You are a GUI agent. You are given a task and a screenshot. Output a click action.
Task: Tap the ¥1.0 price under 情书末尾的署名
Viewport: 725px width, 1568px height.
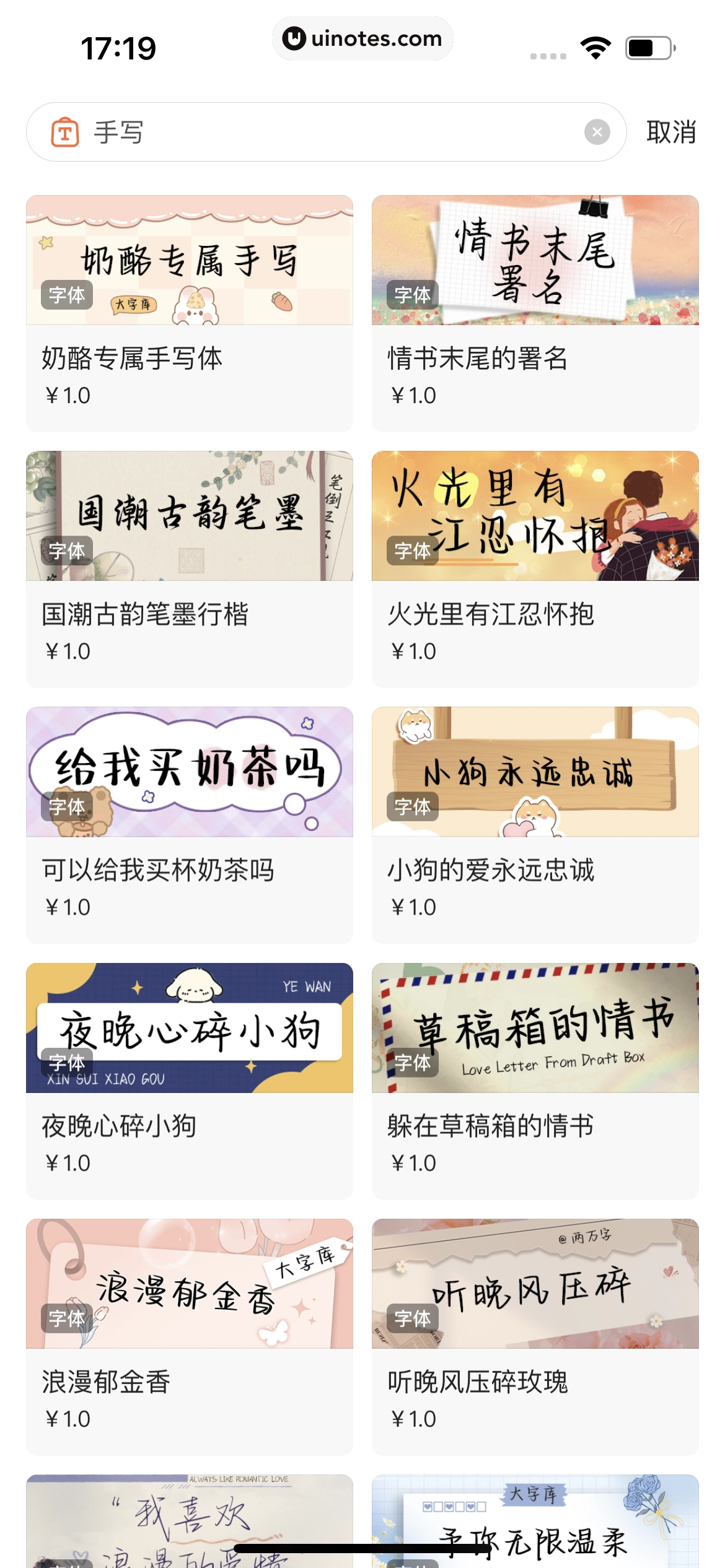pos(412,394)
